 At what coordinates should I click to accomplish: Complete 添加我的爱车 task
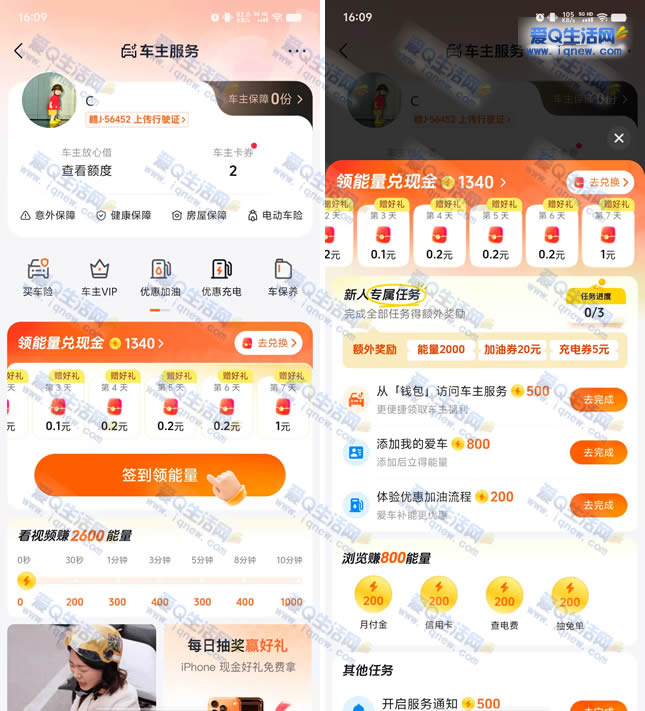pyautogui.click(x=598, y=452)
